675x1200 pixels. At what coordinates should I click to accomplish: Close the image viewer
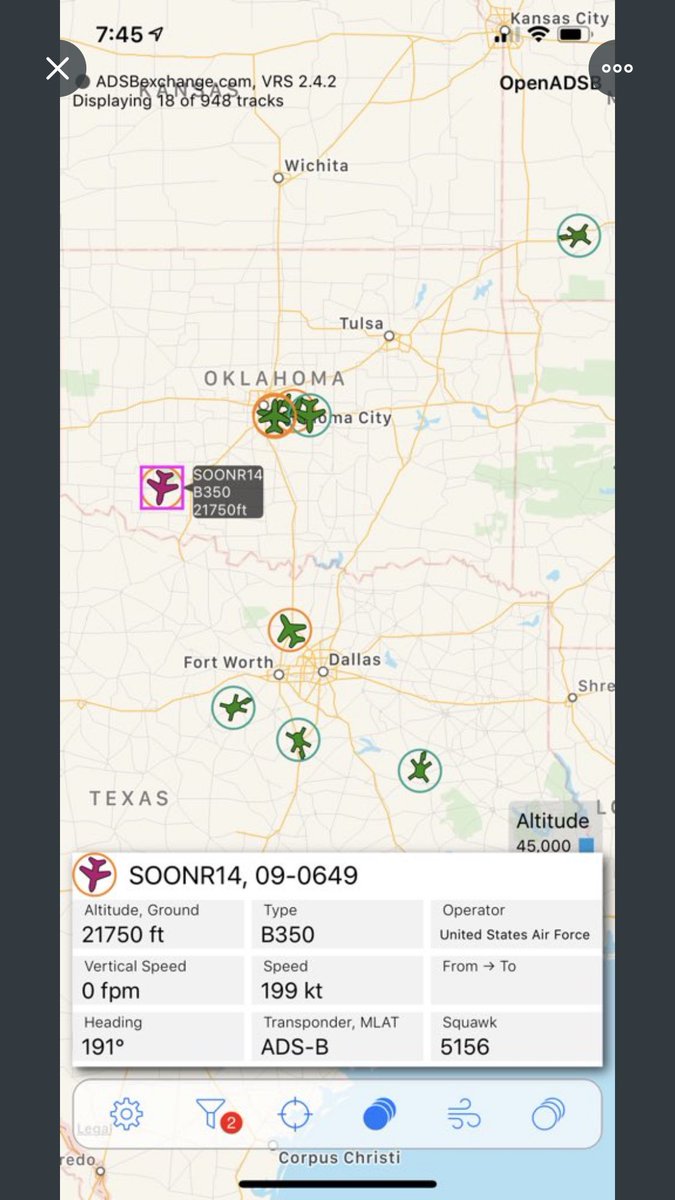point(57,68)
